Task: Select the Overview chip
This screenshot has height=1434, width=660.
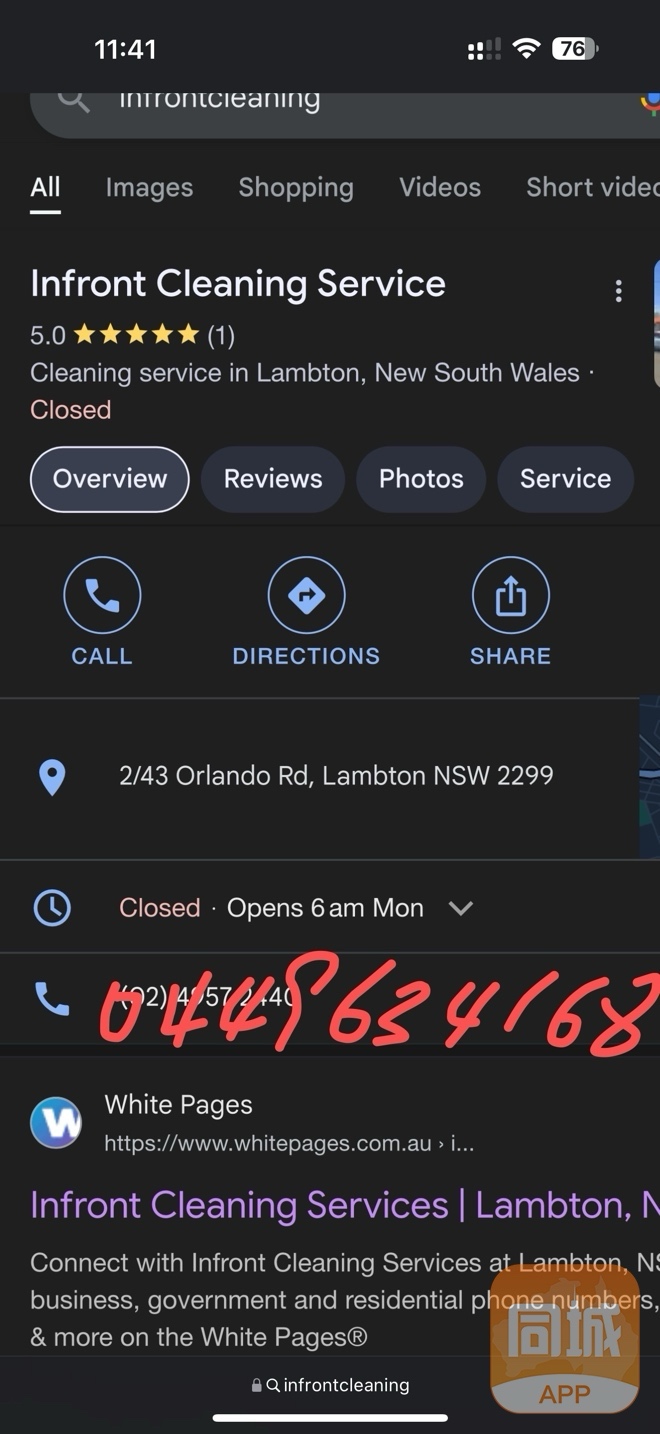Action: pos(110,479)
